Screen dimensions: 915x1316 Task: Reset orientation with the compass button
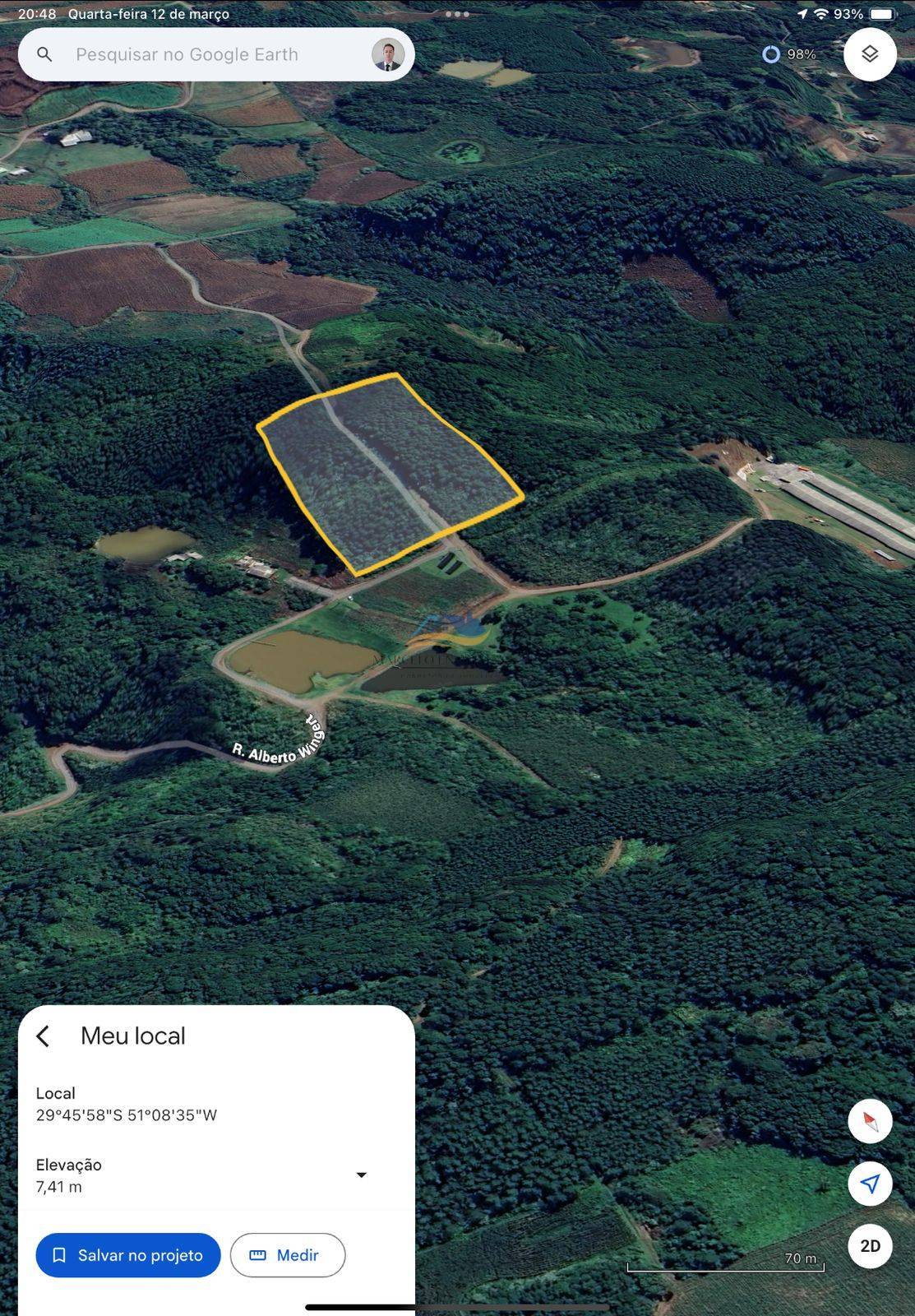point(870,1121)
